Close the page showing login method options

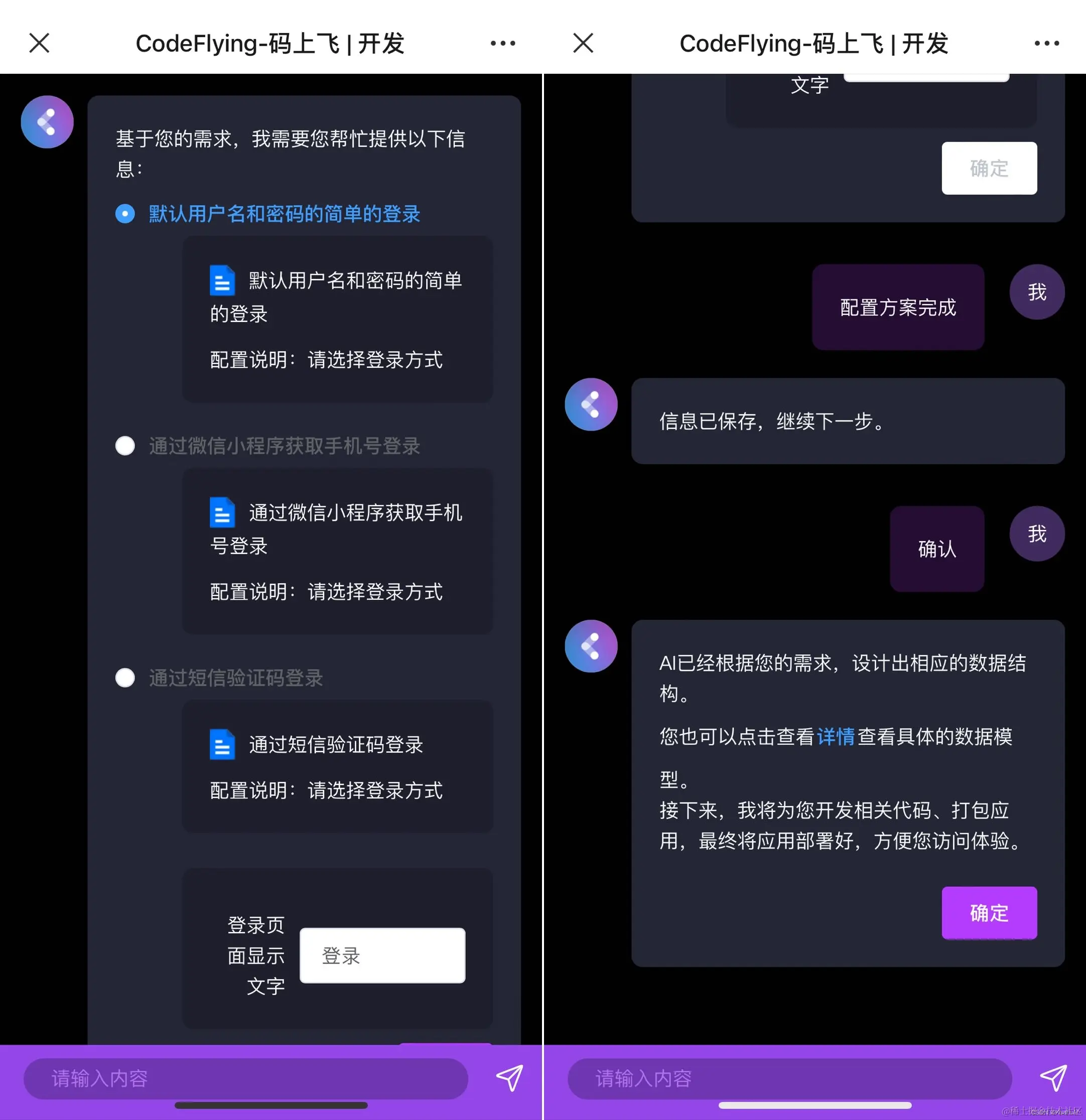pyautogui.click(x=40, y=43)
